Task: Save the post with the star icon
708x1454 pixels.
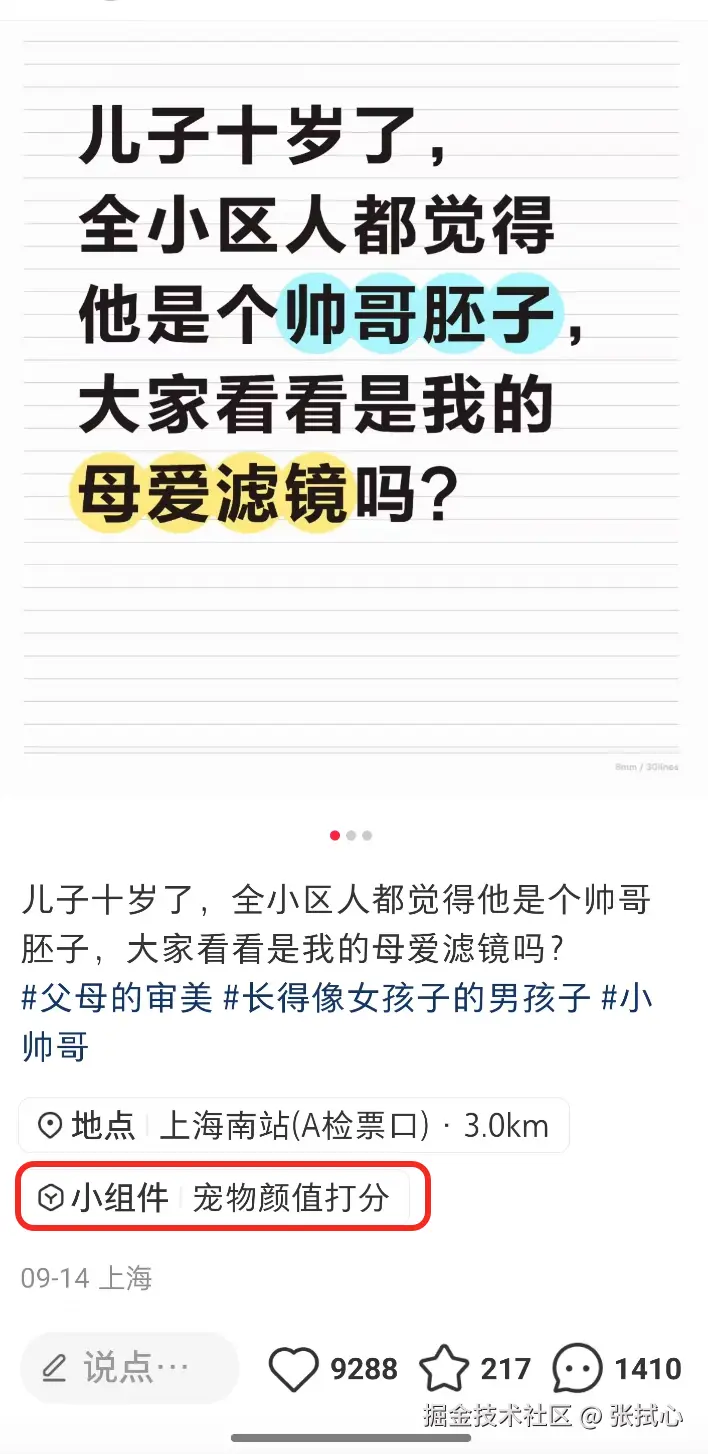Action: pyautogui.click(x=444, y=1369)
